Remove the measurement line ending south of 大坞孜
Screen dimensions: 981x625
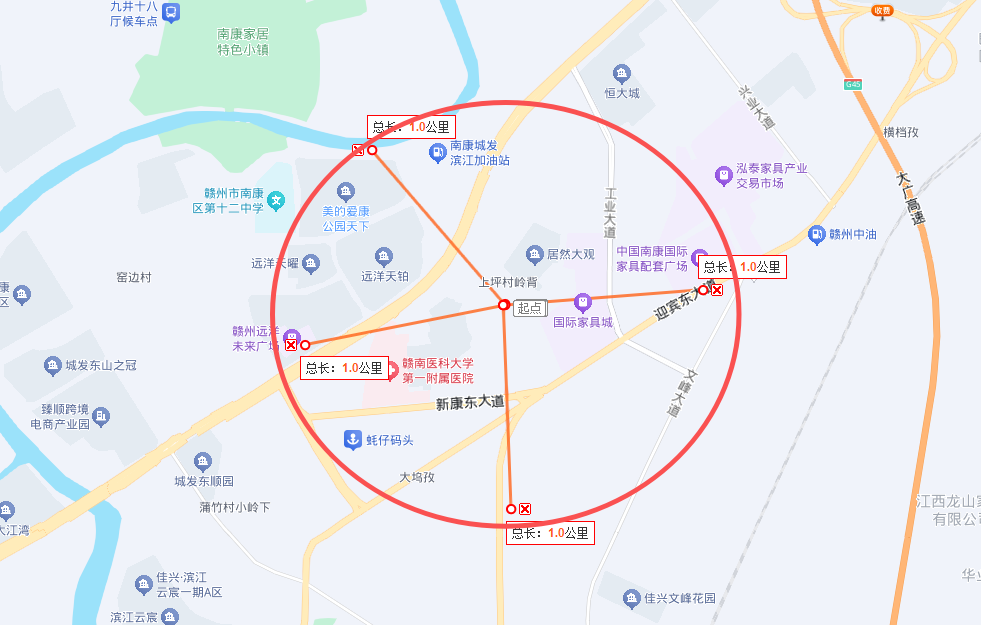point(525,509)
